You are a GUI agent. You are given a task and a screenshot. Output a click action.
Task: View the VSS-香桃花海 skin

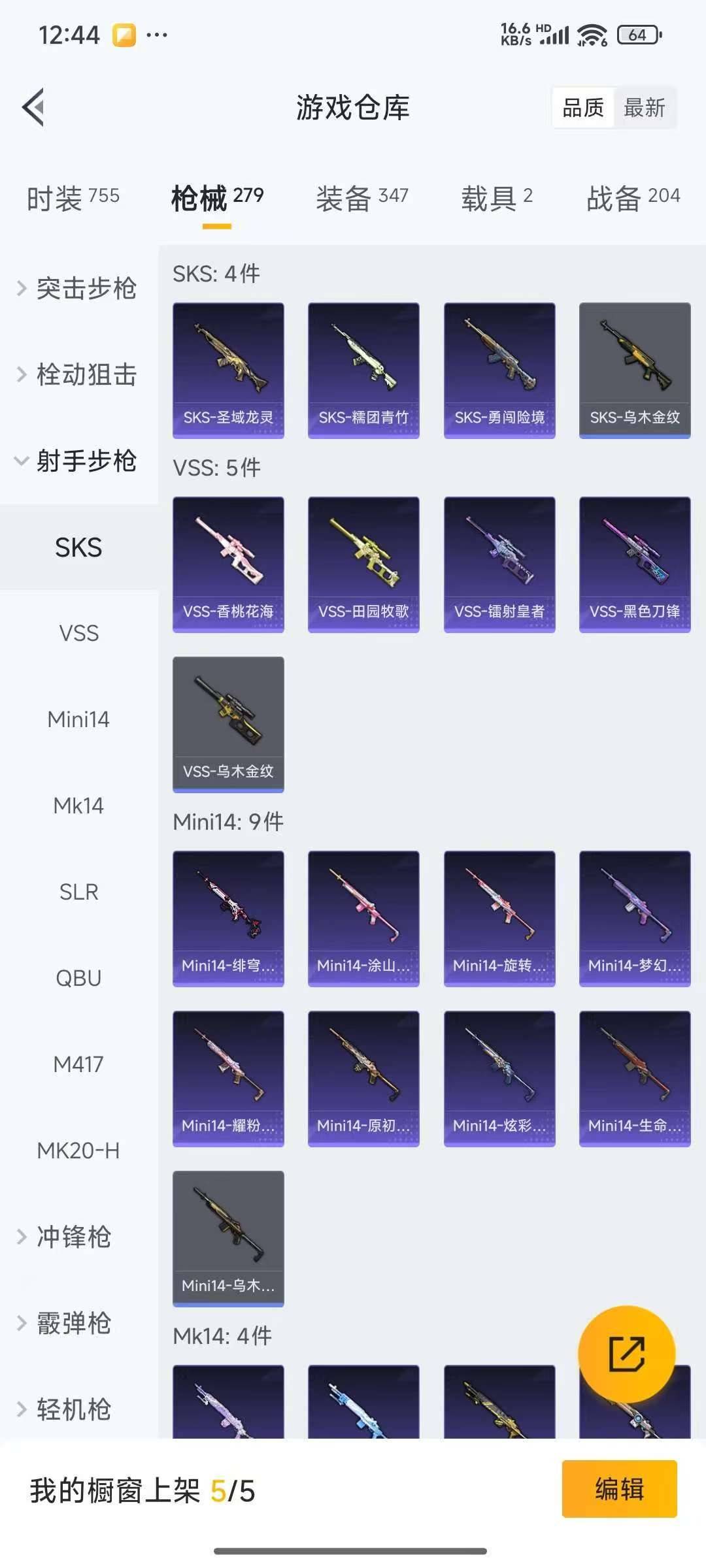[x=228, y=564]
